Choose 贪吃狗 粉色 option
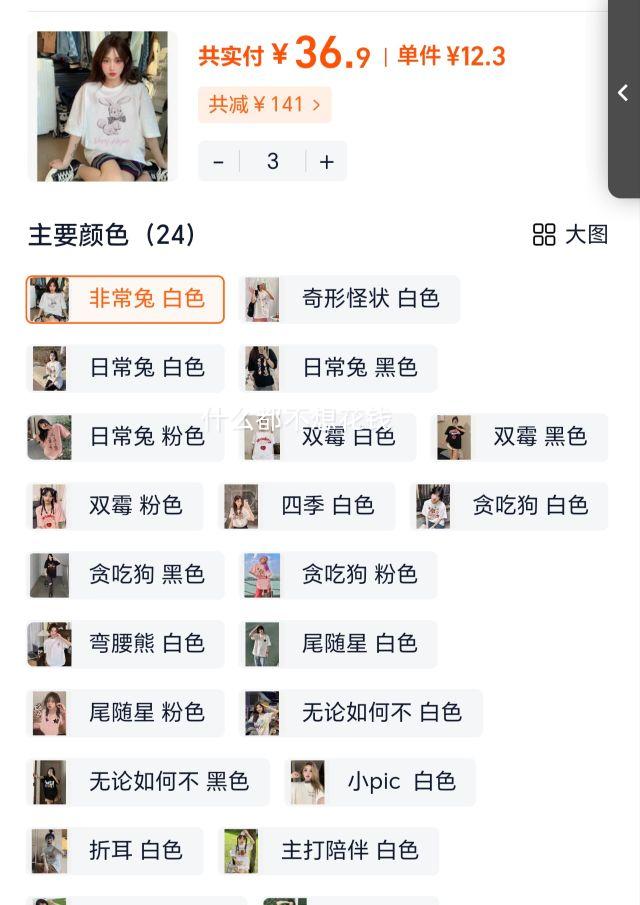 [x=340, y=575]
